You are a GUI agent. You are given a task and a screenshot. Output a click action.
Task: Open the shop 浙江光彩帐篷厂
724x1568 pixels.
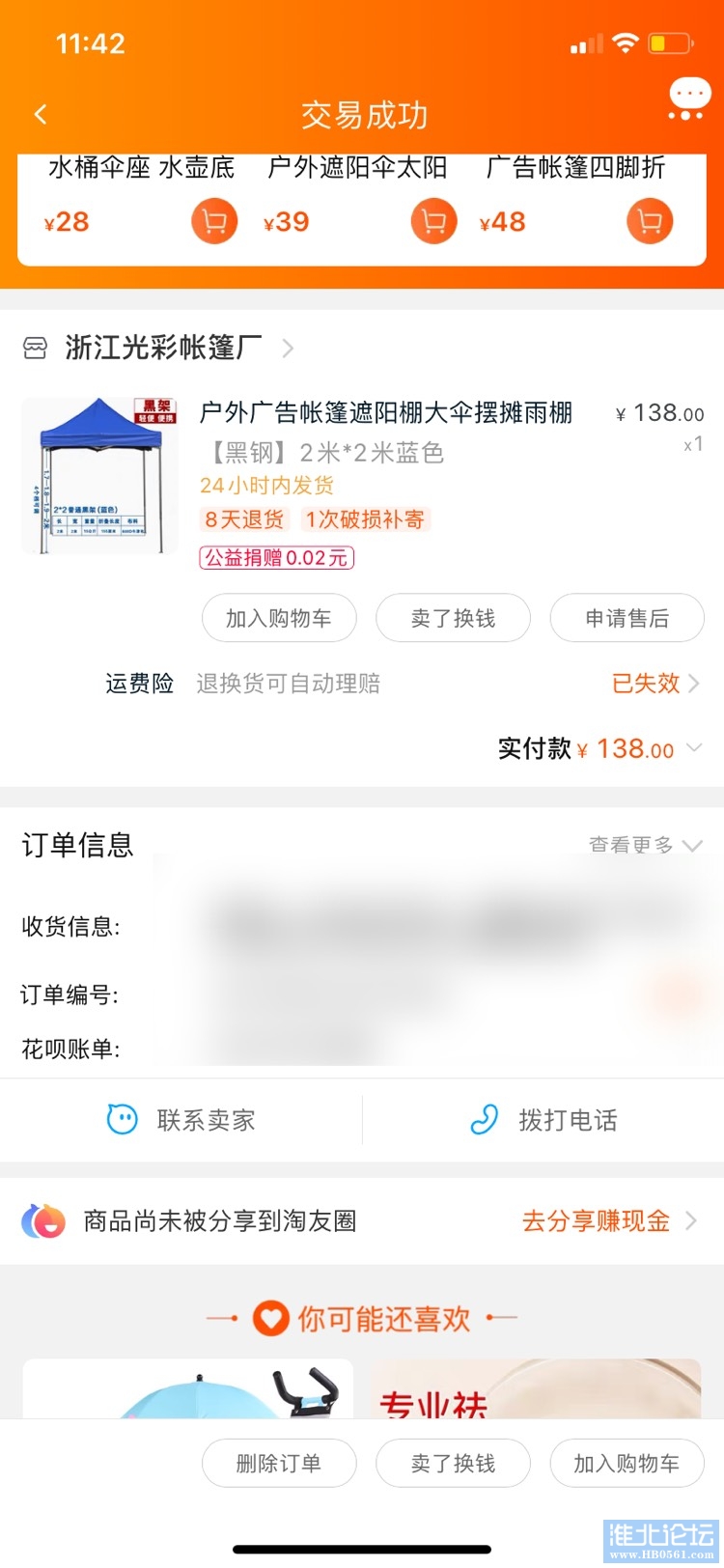coord(162,348)
